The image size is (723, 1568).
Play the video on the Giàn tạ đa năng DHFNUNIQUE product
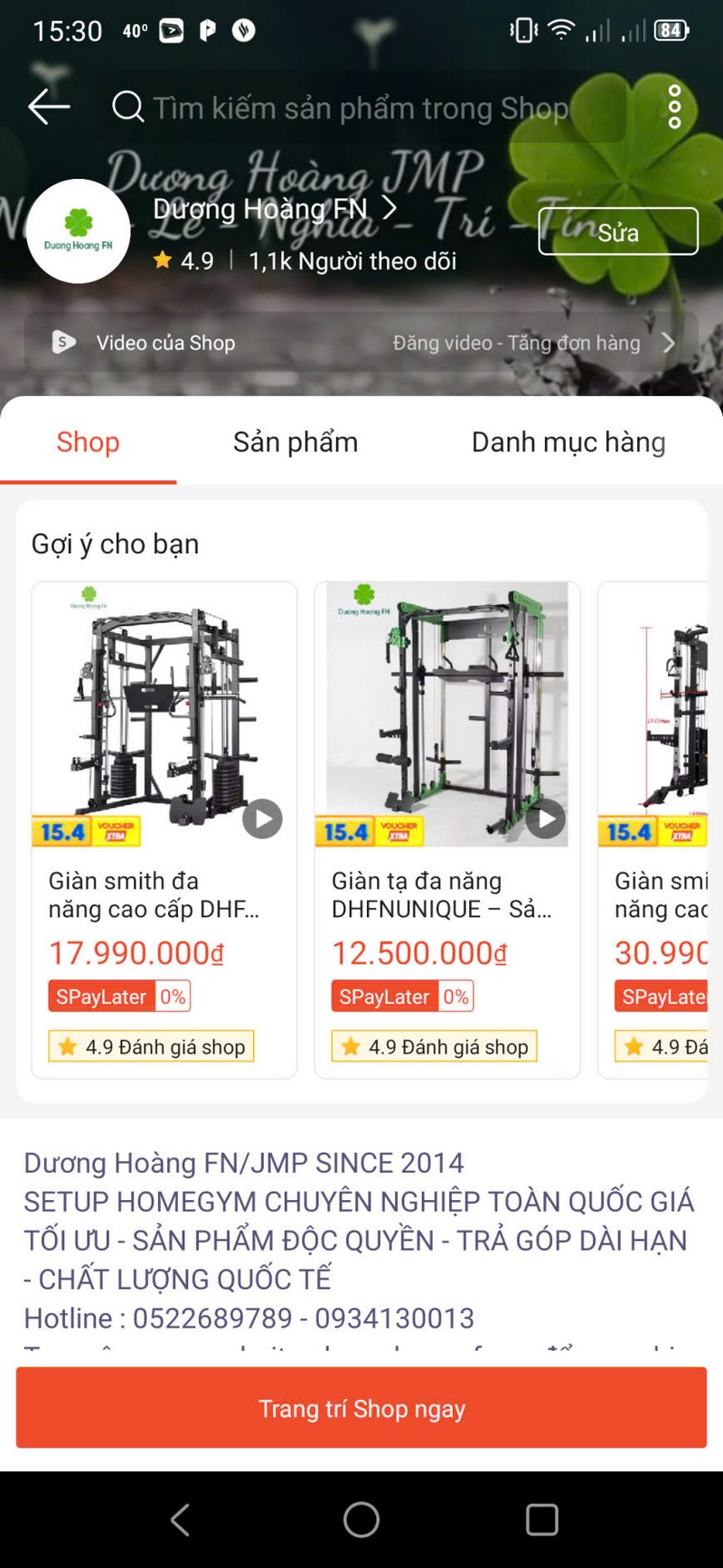tap(544, 819)
